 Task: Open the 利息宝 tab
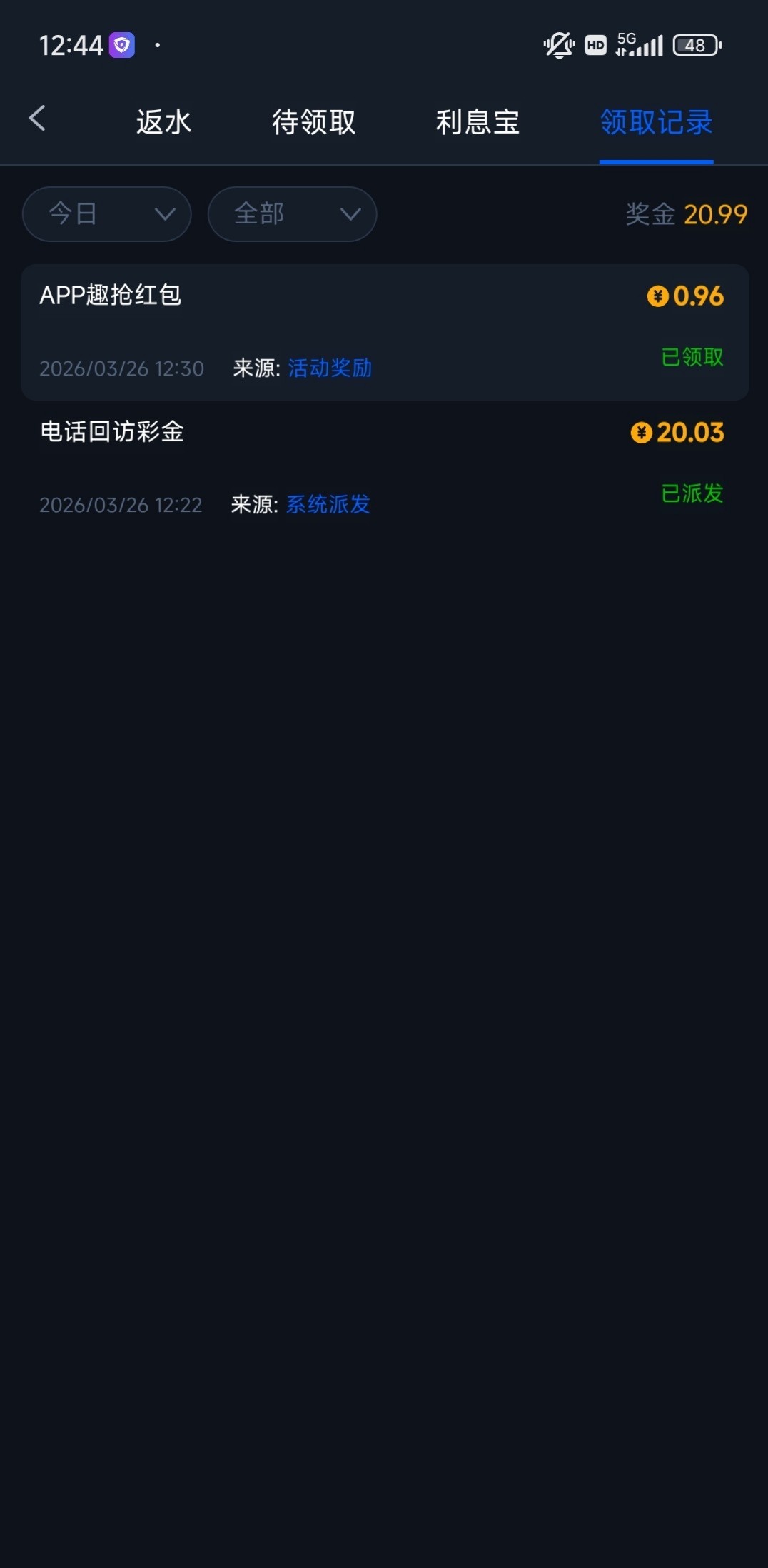coord(477,122)
